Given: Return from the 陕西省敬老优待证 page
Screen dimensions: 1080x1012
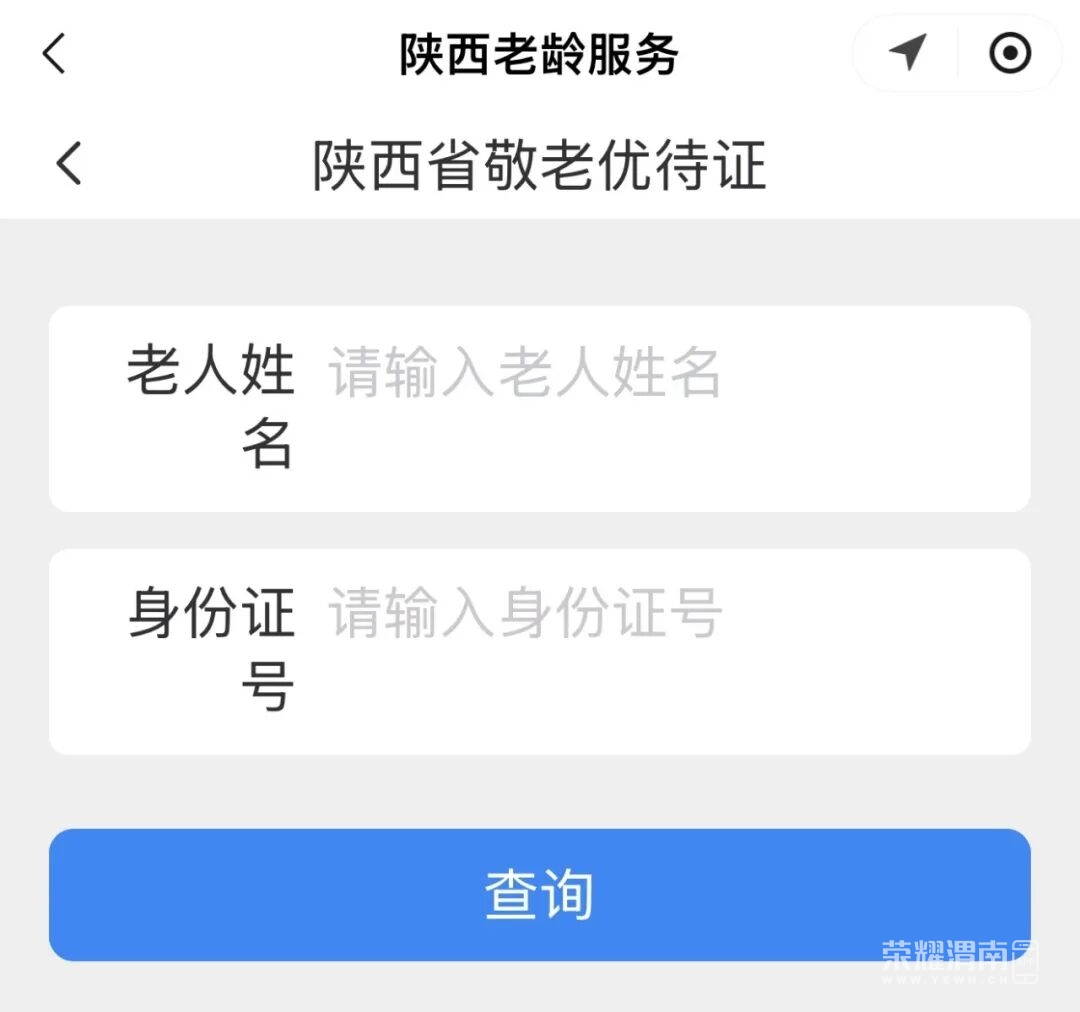Looking at the screenshot, I should 68,163.
